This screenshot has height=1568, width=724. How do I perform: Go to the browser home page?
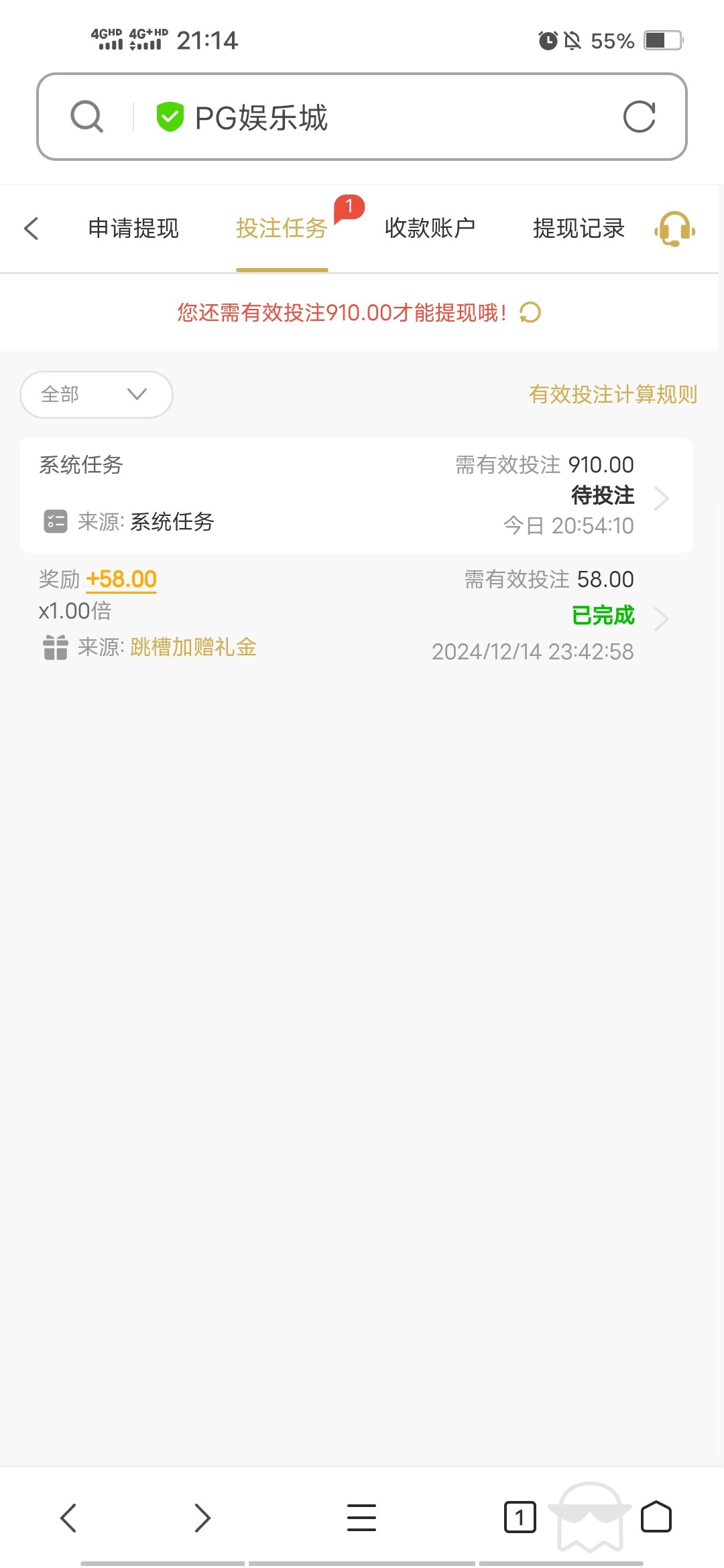pos(656,1517)
